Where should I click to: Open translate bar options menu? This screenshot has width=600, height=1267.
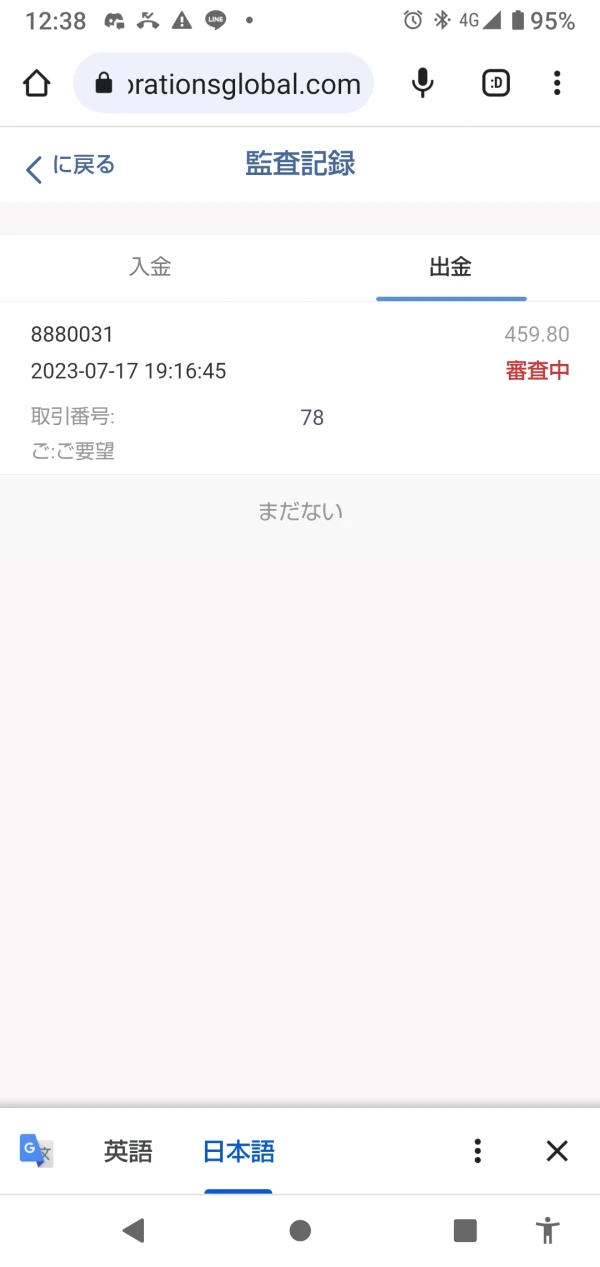click(x=478, y=1151)
